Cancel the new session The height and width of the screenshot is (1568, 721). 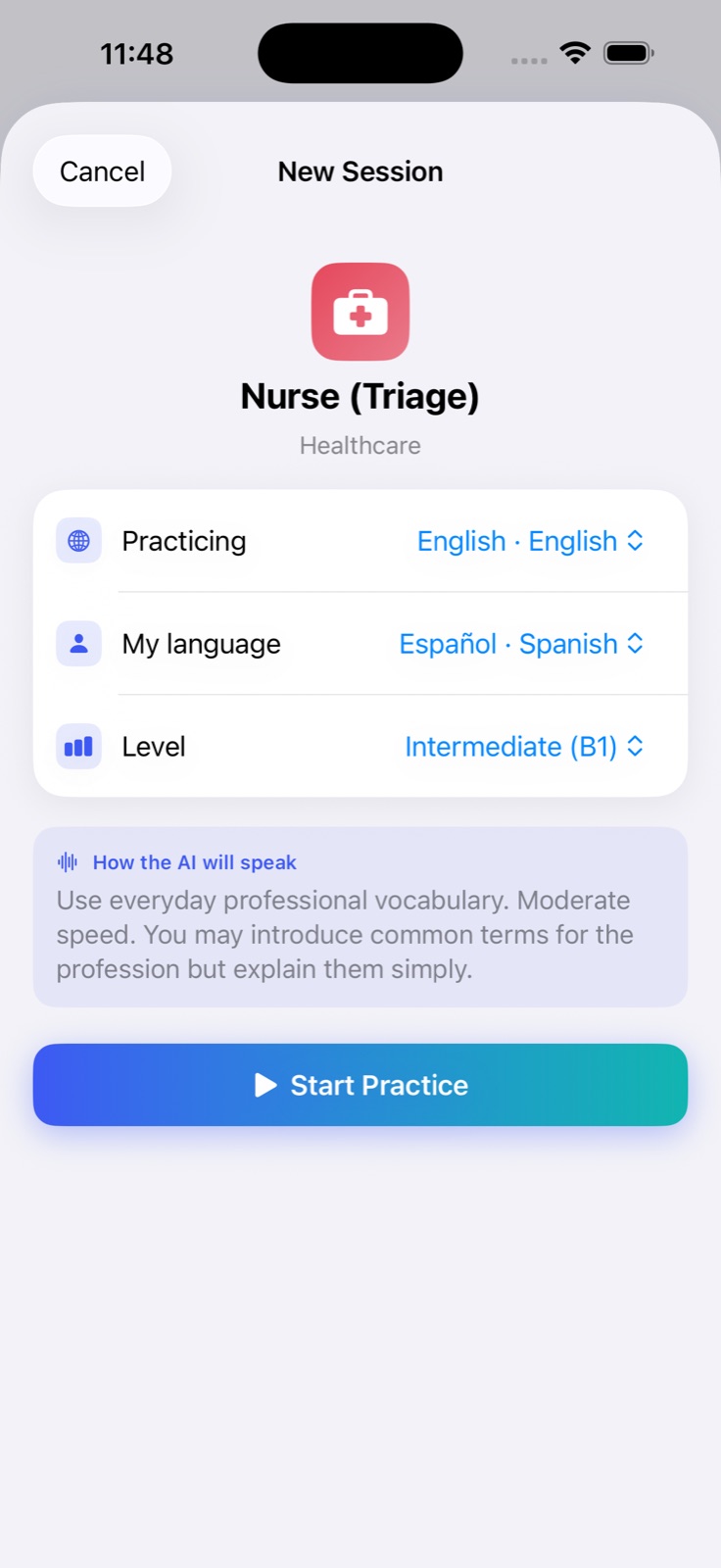pyautogui.click(x=102, y=171)
